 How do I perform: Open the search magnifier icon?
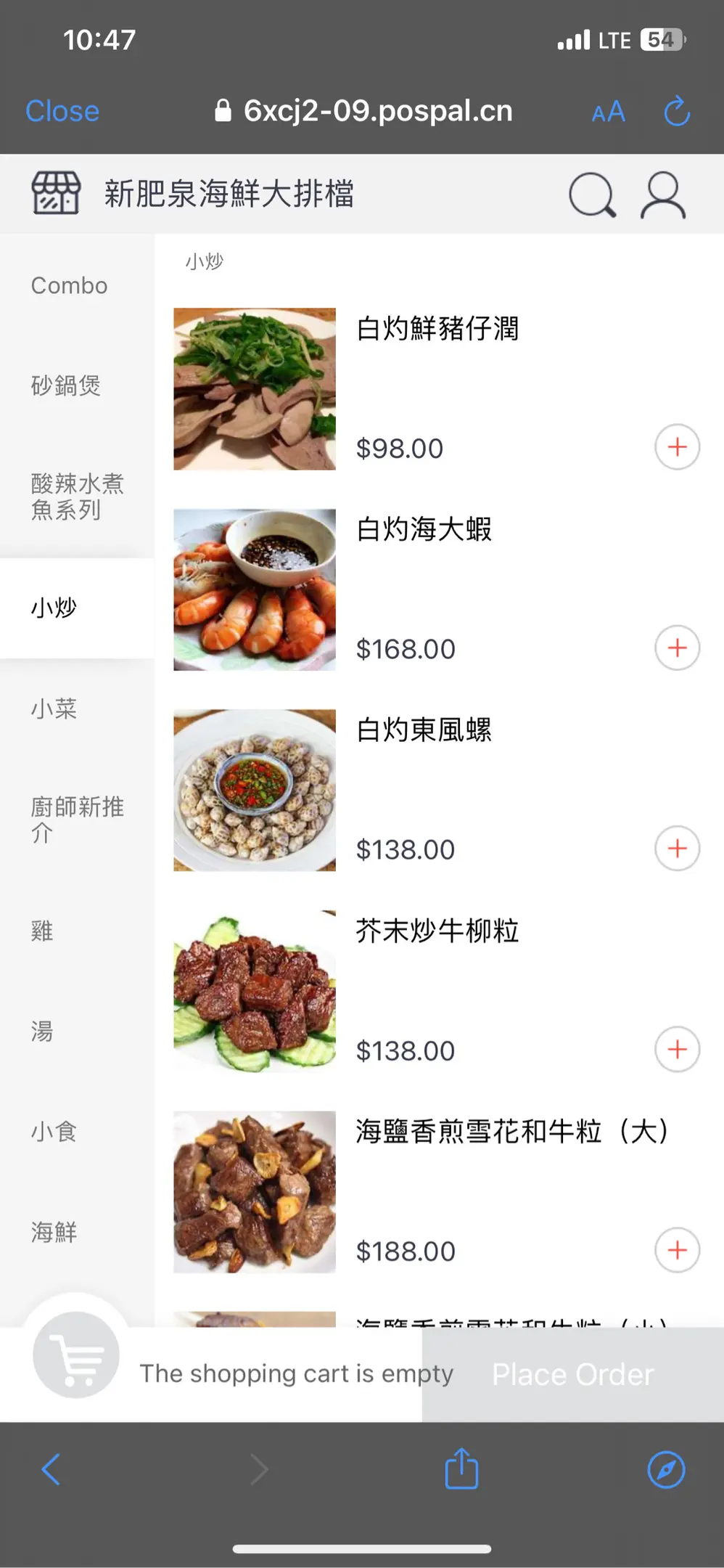[592, 195]
